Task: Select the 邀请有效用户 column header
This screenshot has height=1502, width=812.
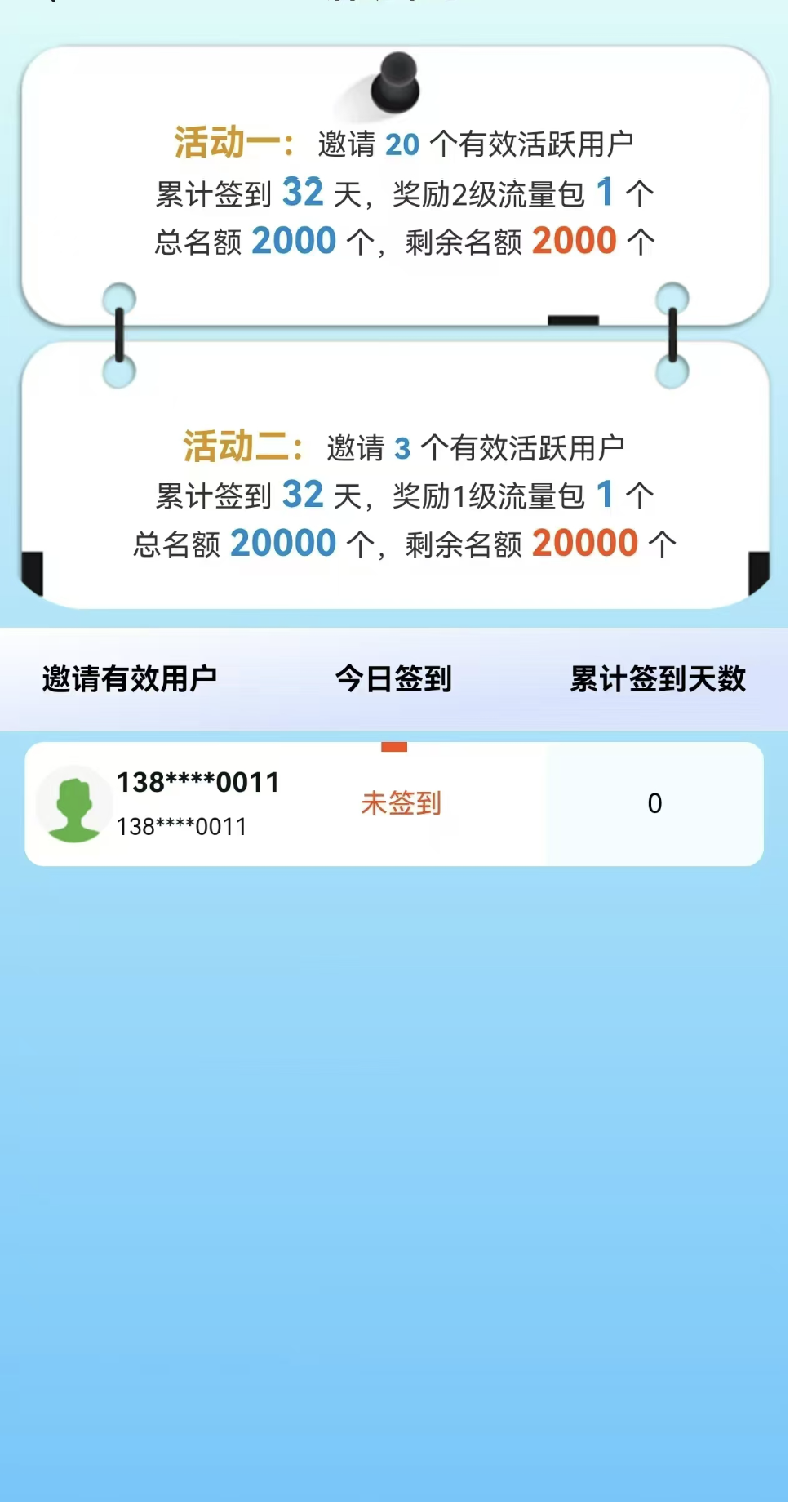Action: 133,676
